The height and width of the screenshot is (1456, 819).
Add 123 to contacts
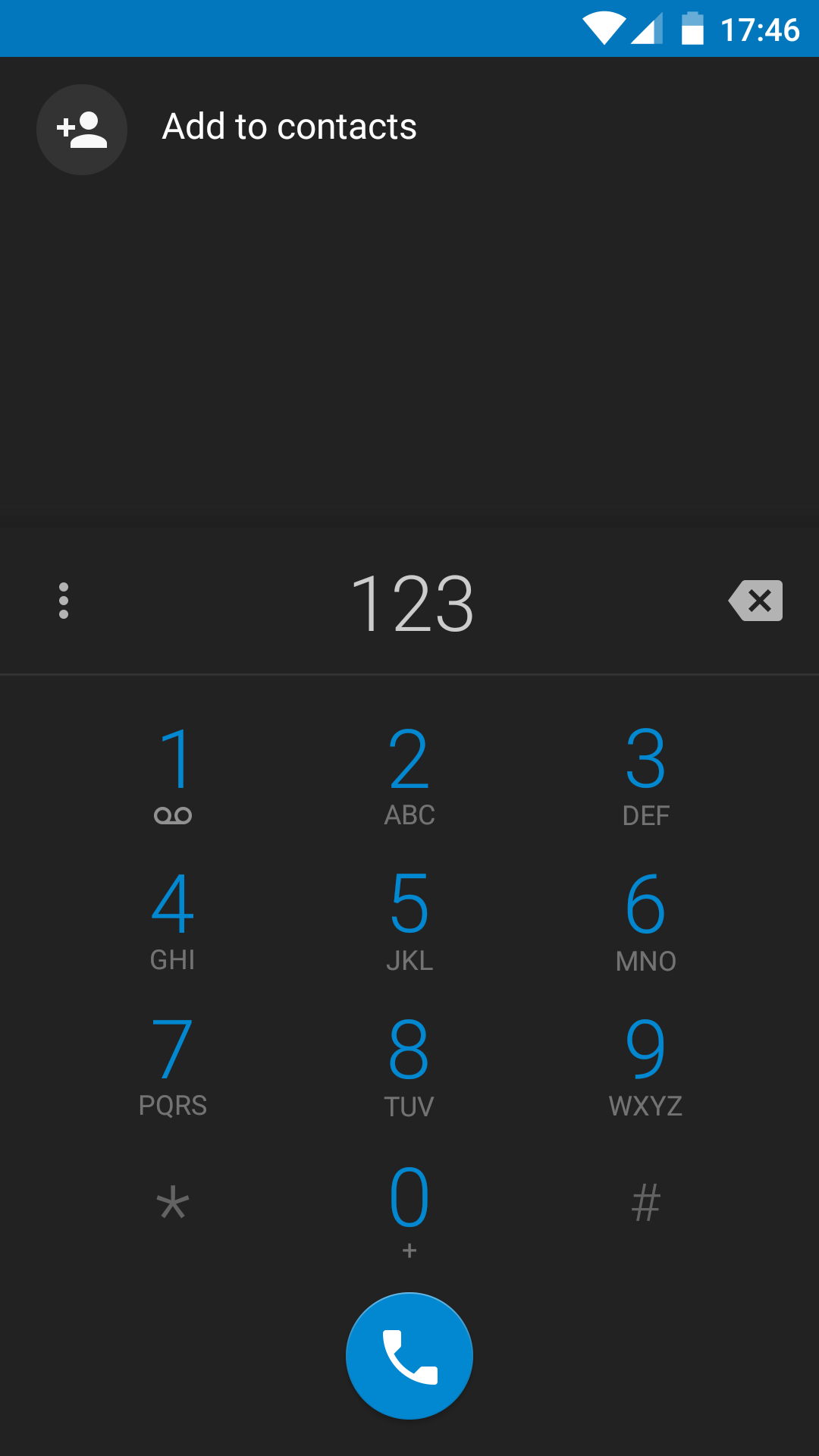coord(409,129)
